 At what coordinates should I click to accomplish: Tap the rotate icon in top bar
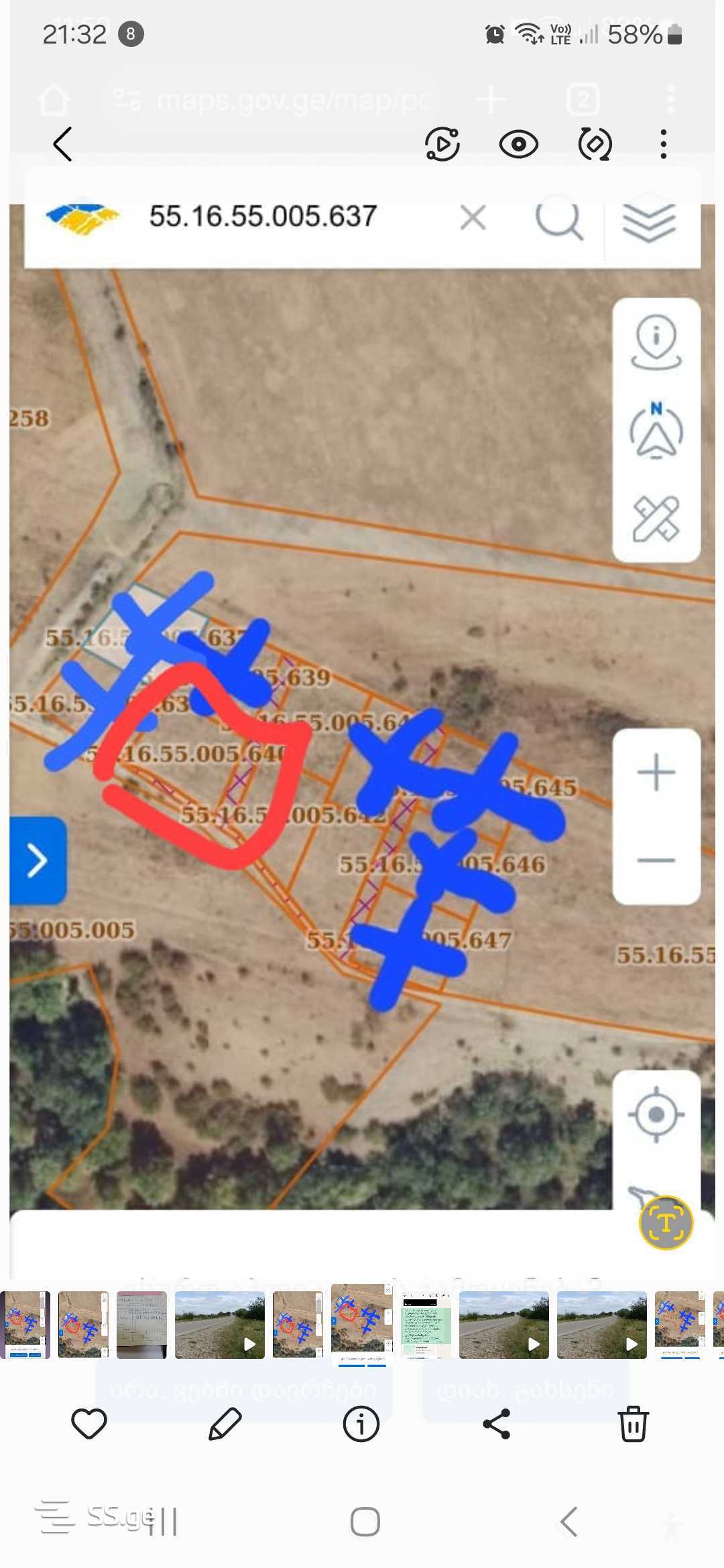[x=595, y=144]
